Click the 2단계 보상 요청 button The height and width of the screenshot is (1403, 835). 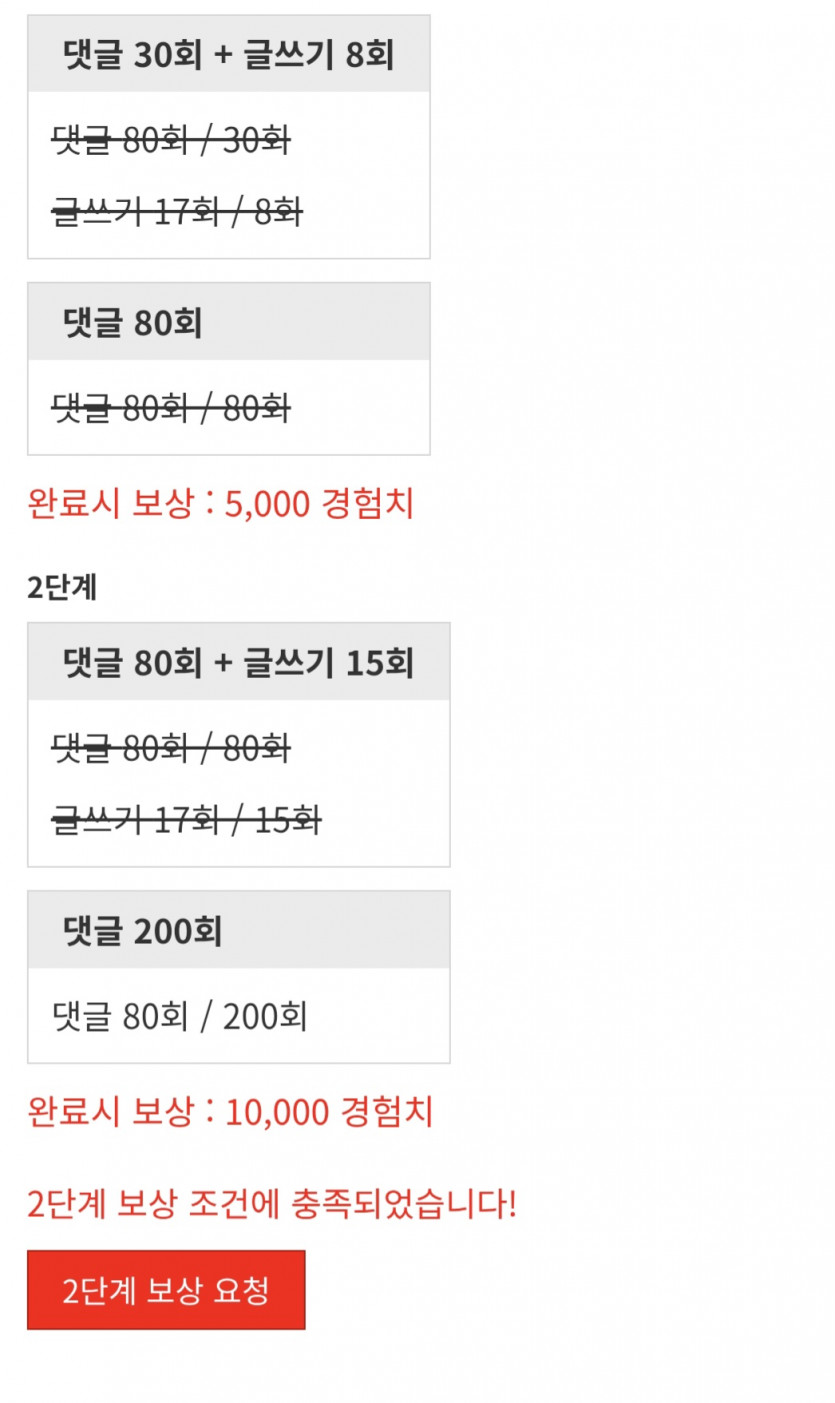pos(165,1289)
